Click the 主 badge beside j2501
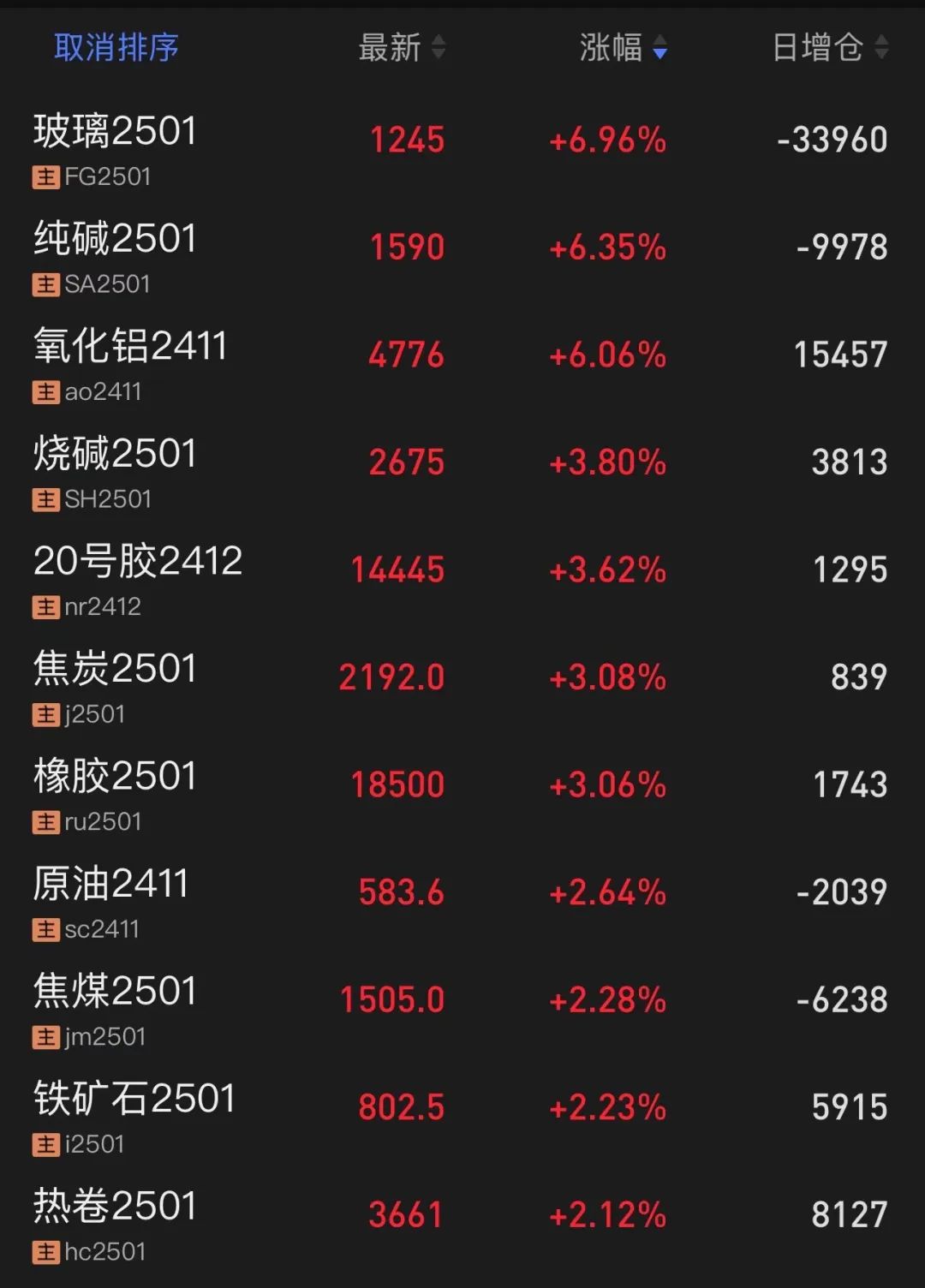The height and width of the screenshot is (1288, 925). click(x=45, y=715)
